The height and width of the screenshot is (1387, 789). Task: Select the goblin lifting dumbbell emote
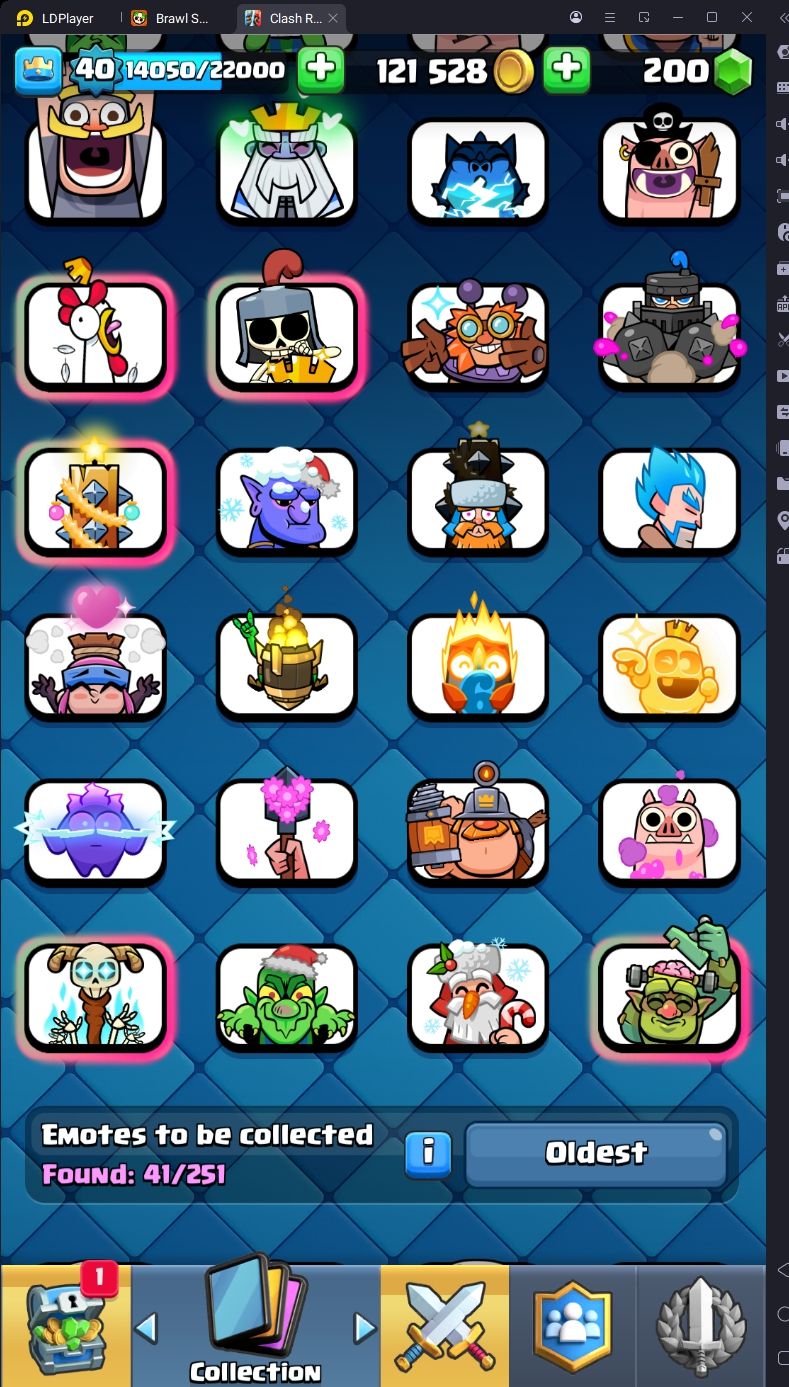click(x=669, y=995)
